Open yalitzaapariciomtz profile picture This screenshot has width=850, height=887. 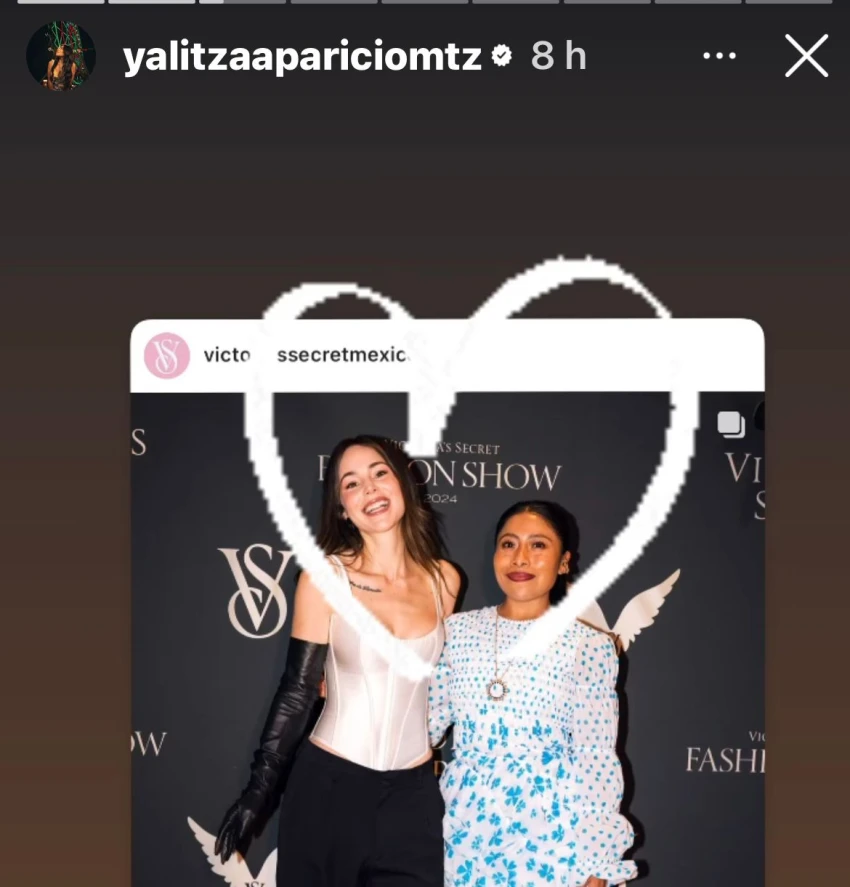(x=60, y=56)
